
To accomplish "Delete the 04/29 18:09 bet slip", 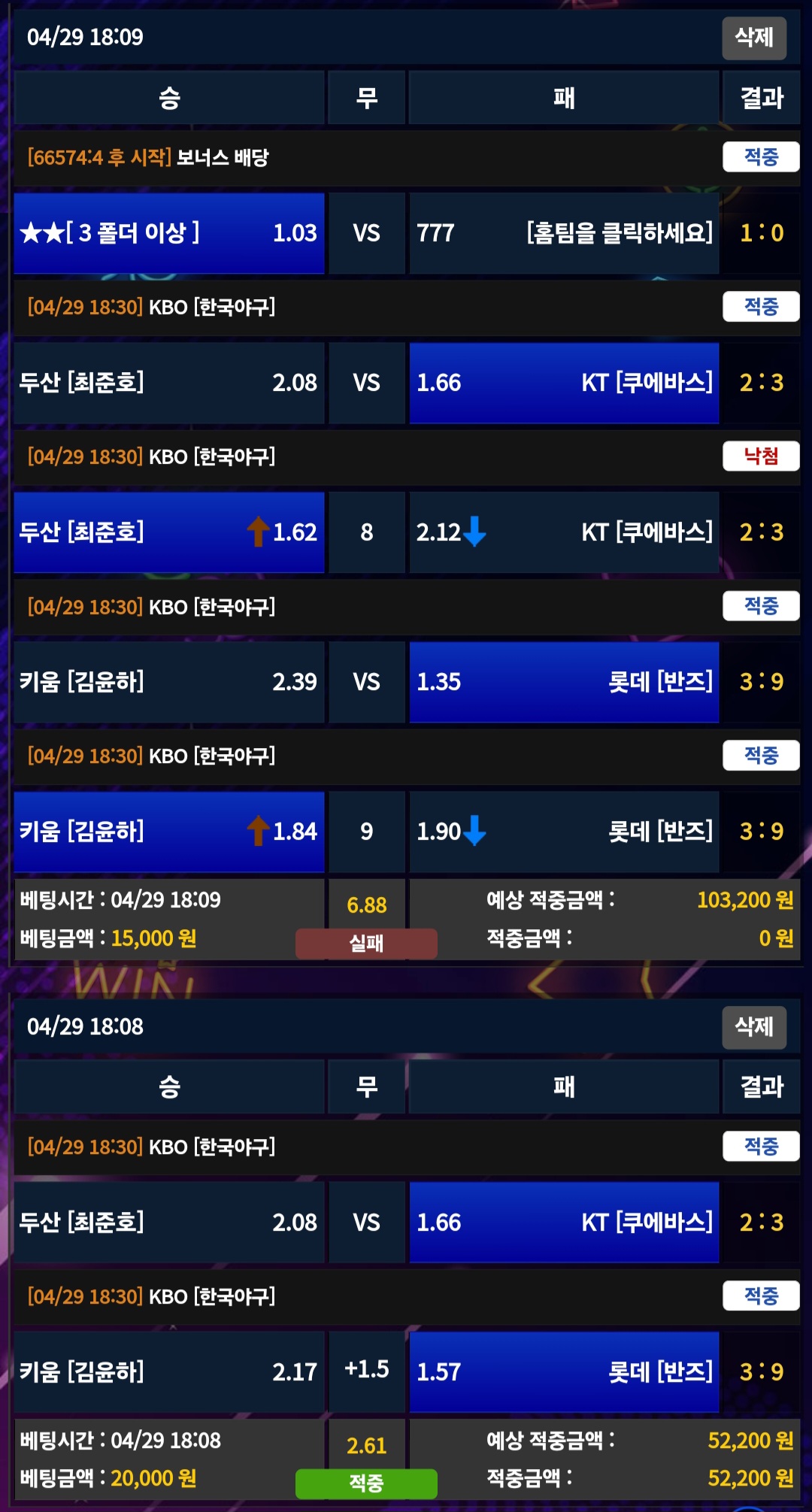I will pyautogui.click(x=753, y=38).
